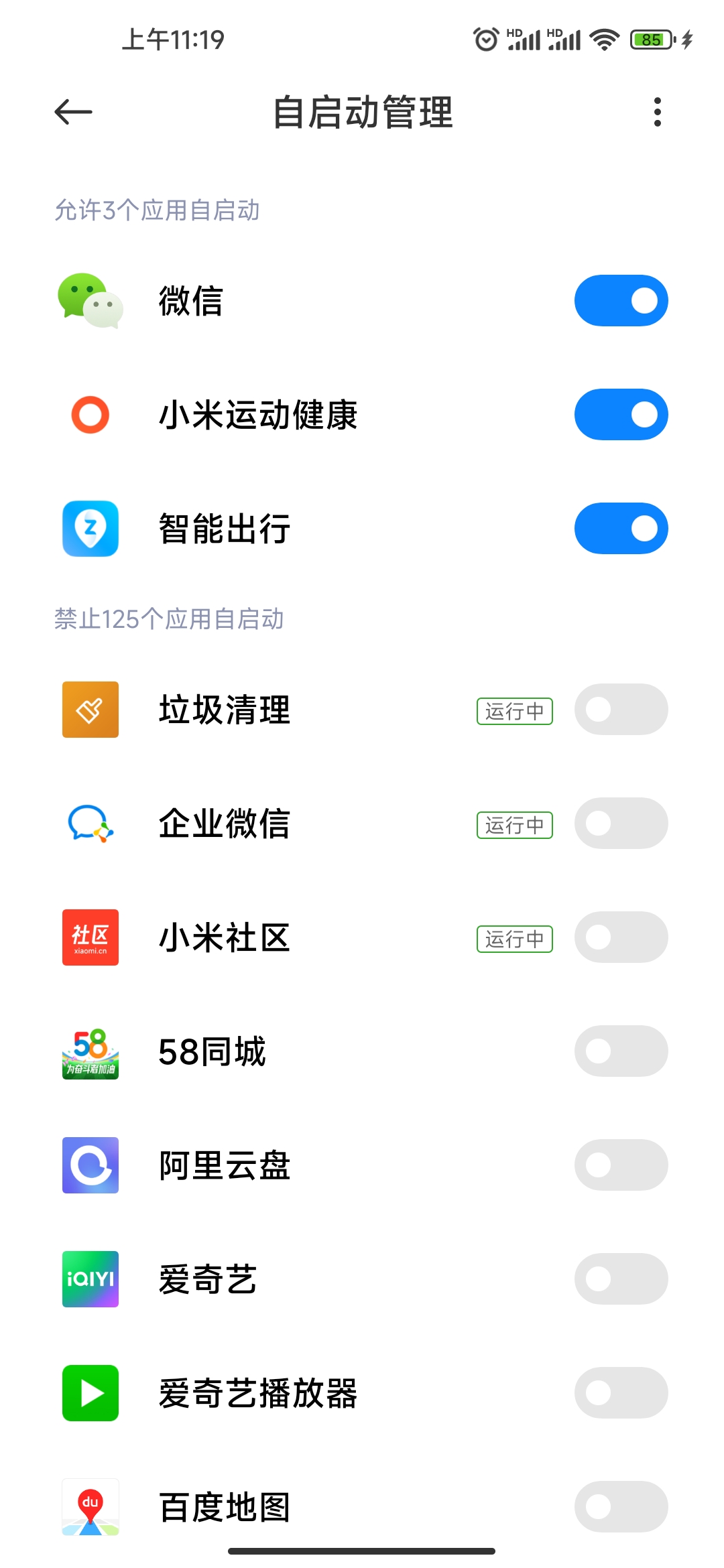The width and height of the screenshot is (724, 1568).
Task: Click the 运行中 badge next to 企业微信
Action: 514,826
